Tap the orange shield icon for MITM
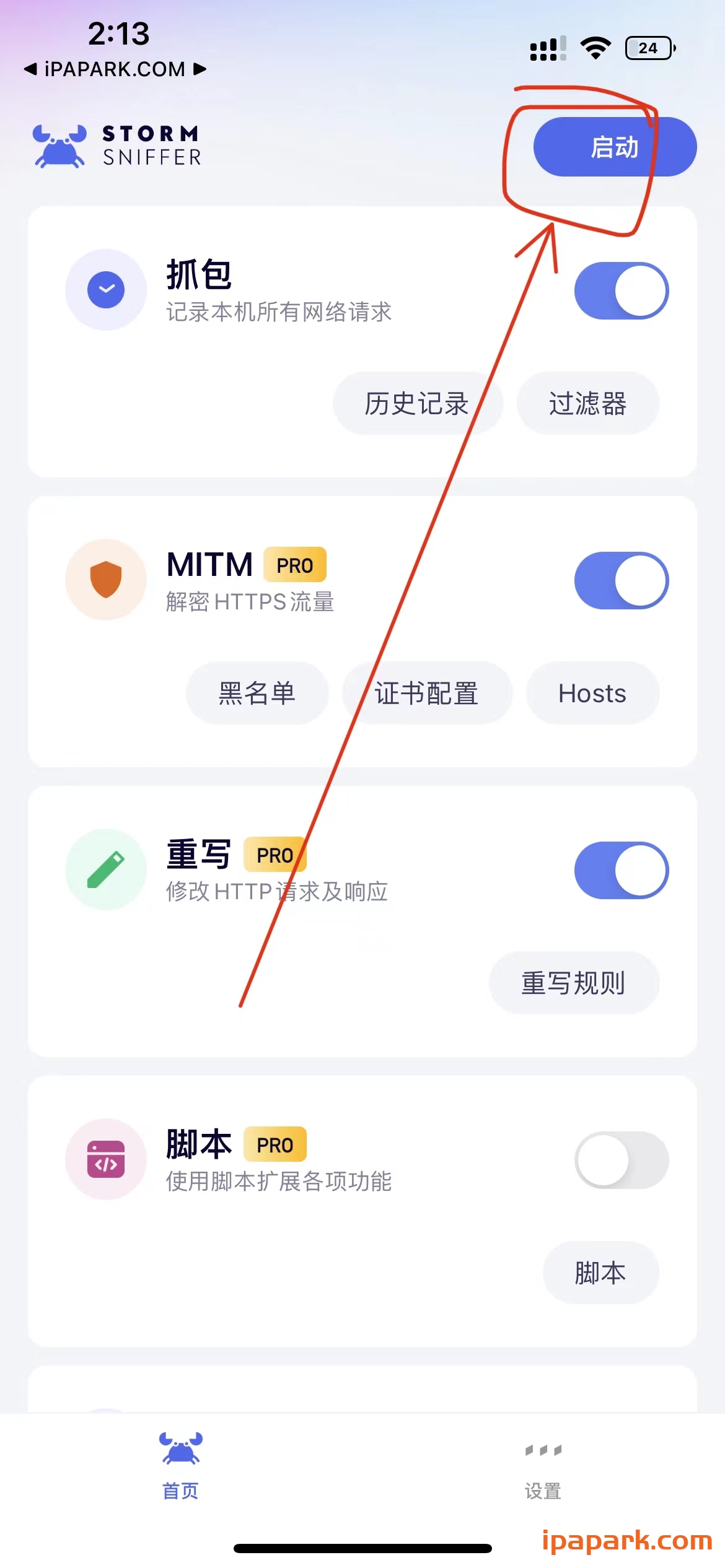Image resolution: width=725 pixels, height=1568 pixels. pos(106,580)
